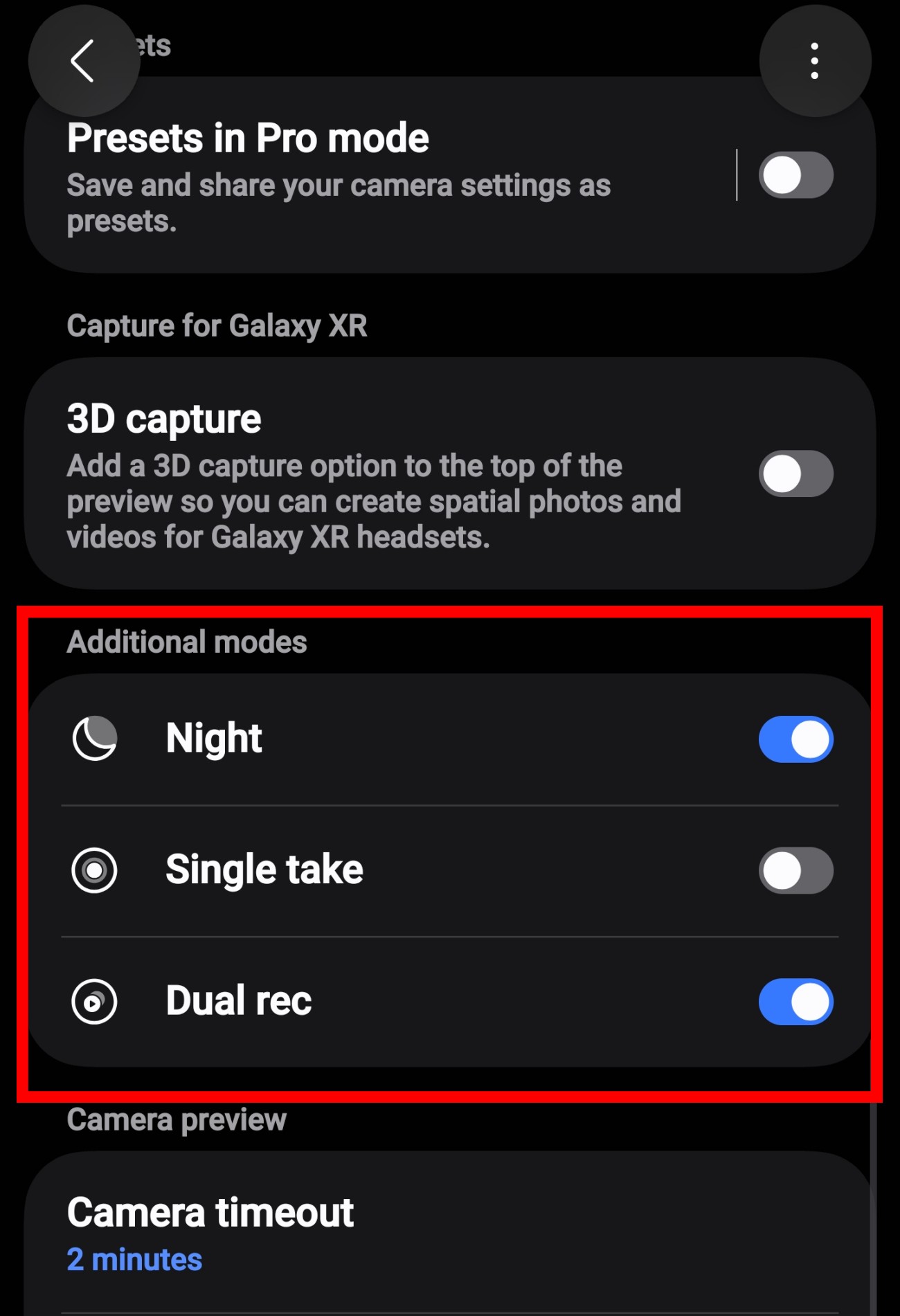Select the Night mode moon icon
The height and width of the screenshot is (1316, 900).
[93, 739]
